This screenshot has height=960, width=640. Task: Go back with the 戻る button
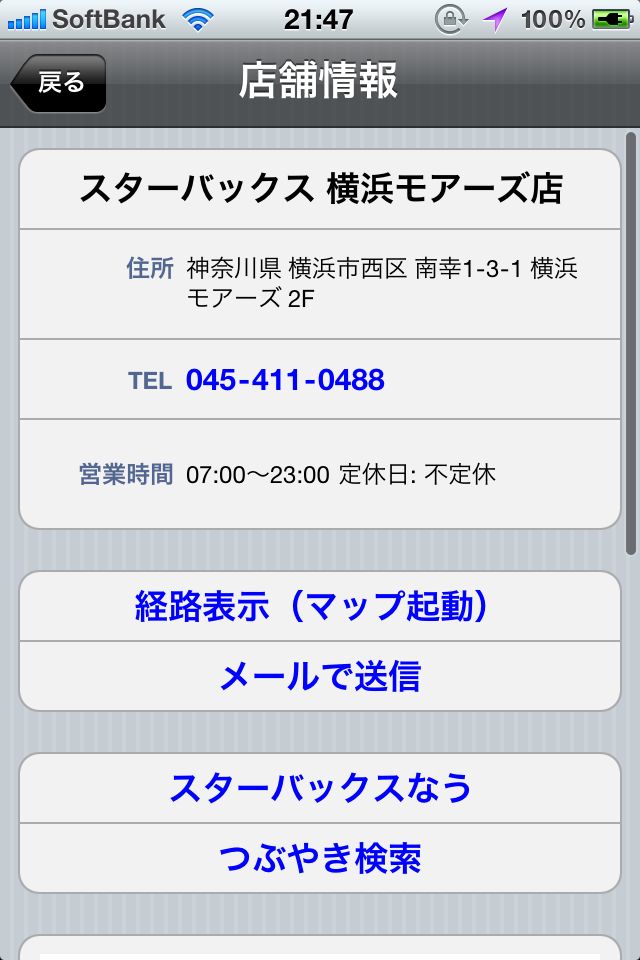click(59, 83)
